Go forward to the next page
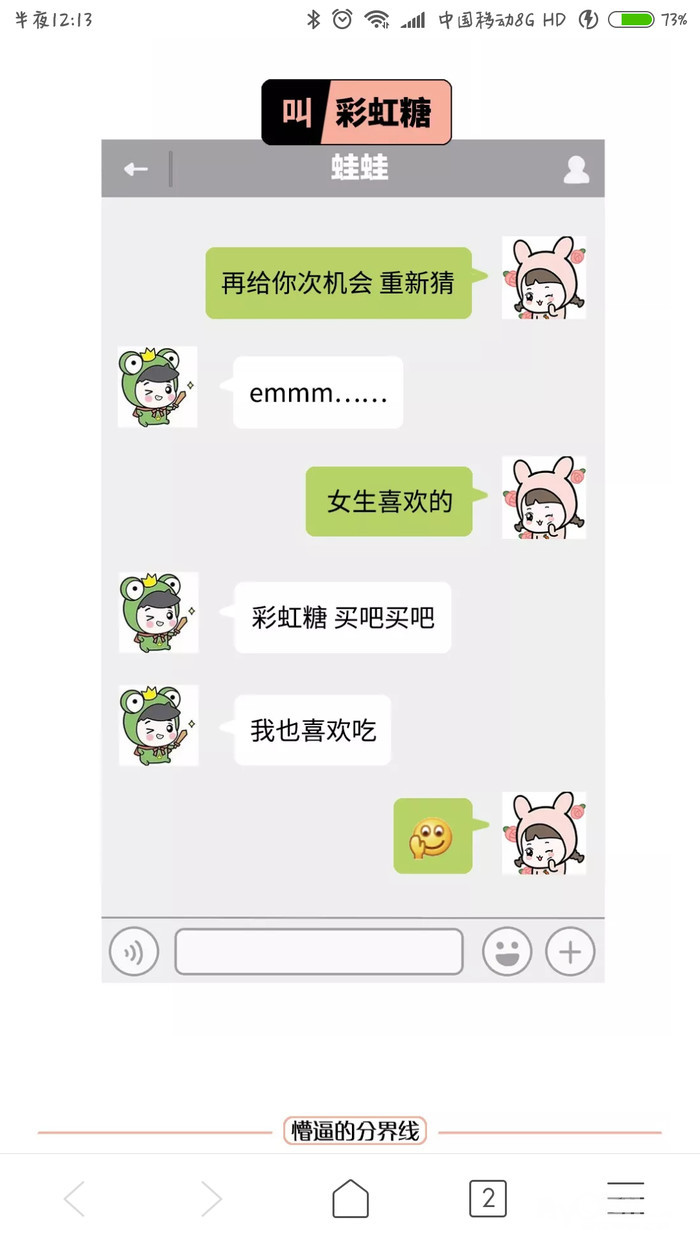The height and width of the screenshot is (1244, 700). [x=211, y=1198]
